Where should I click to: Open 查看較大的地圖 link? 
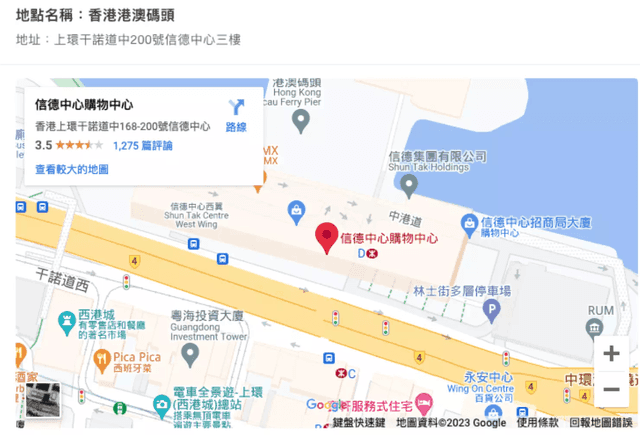tap(71, 169)
